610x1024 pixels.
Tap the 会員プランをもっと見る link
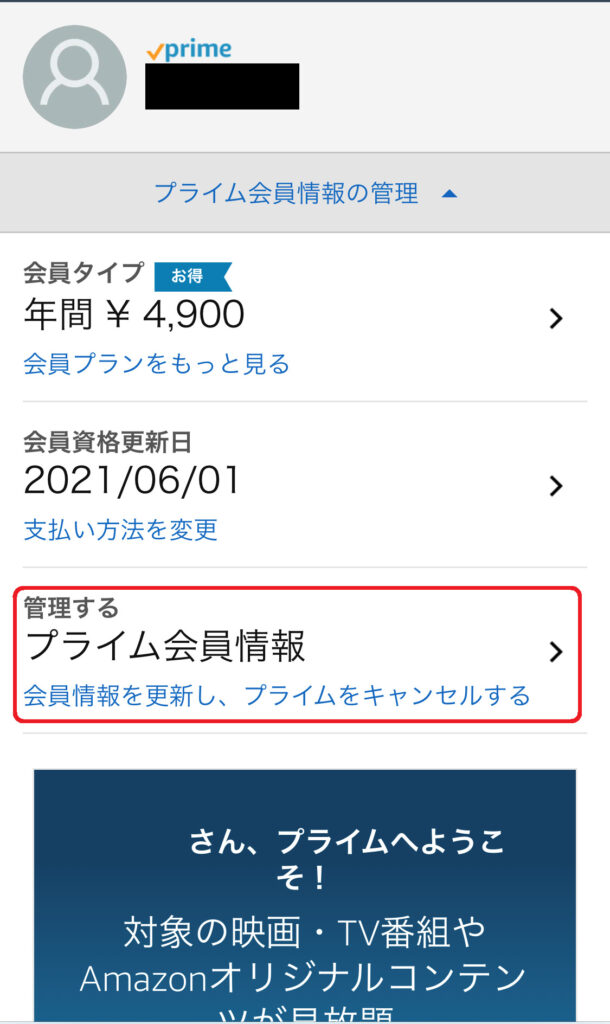coord(156,363)
